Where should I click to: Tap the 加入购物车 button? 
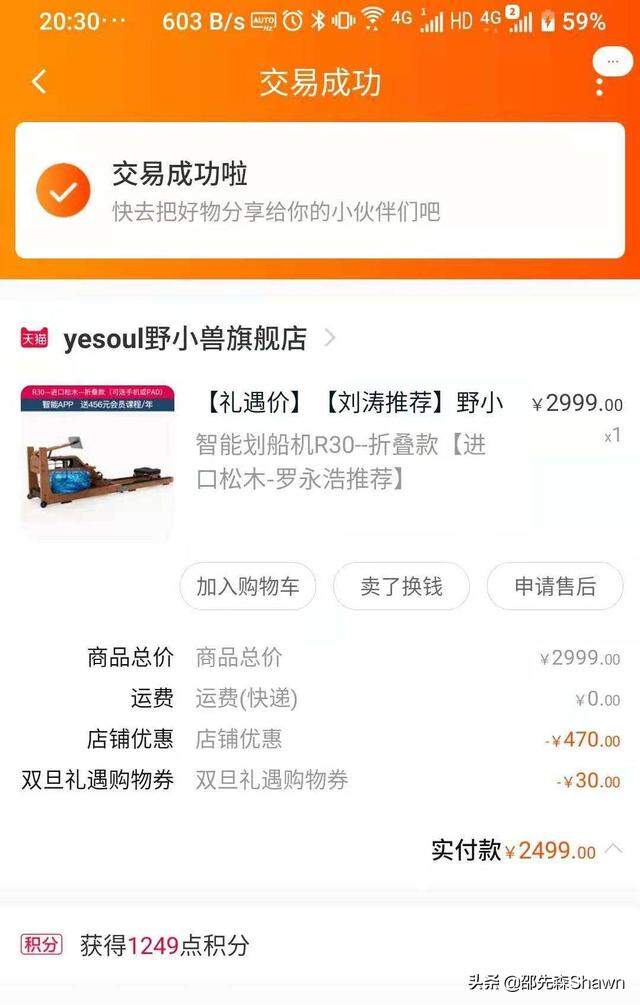click(247, 587)
